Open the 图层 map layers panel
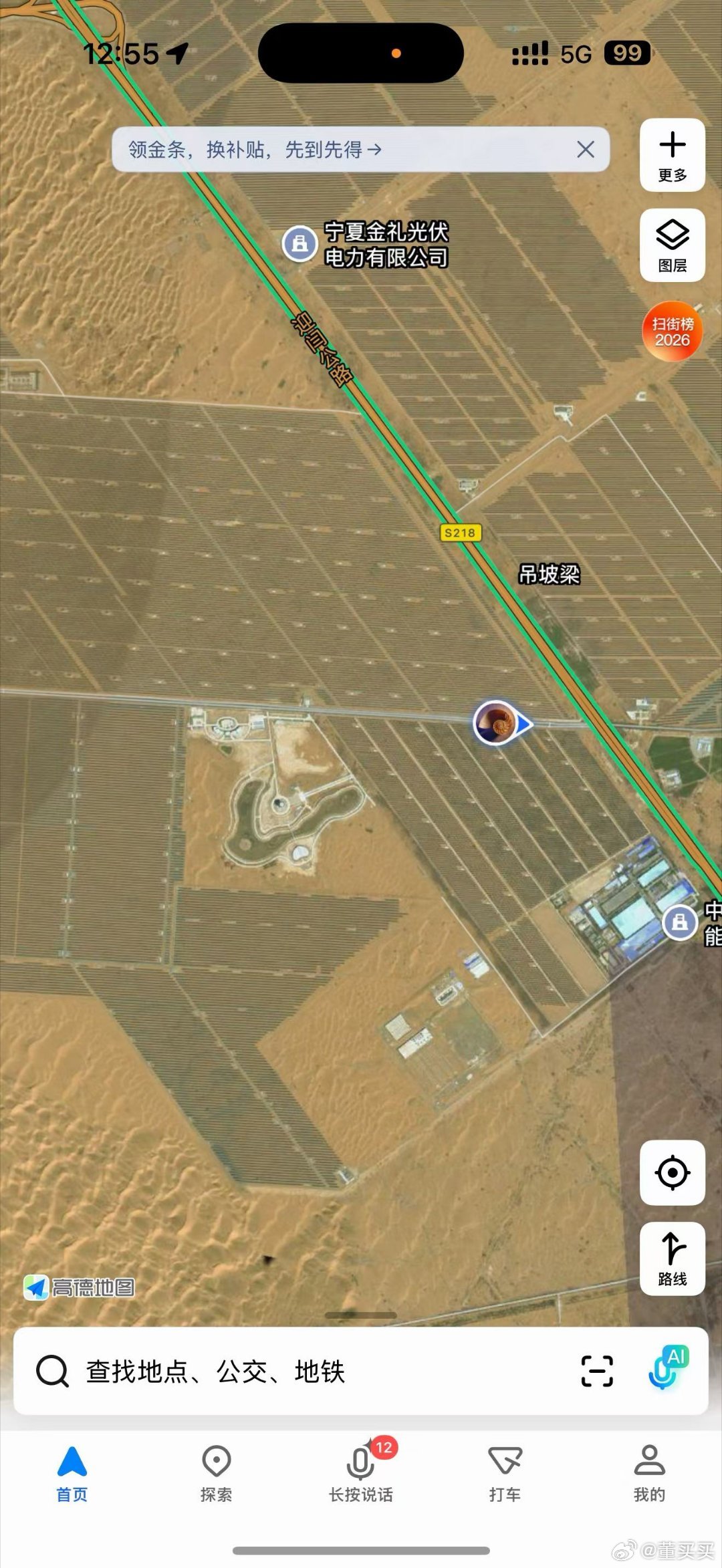Image resolution: width=722 pixels, height=1568 pixels. 672,245
